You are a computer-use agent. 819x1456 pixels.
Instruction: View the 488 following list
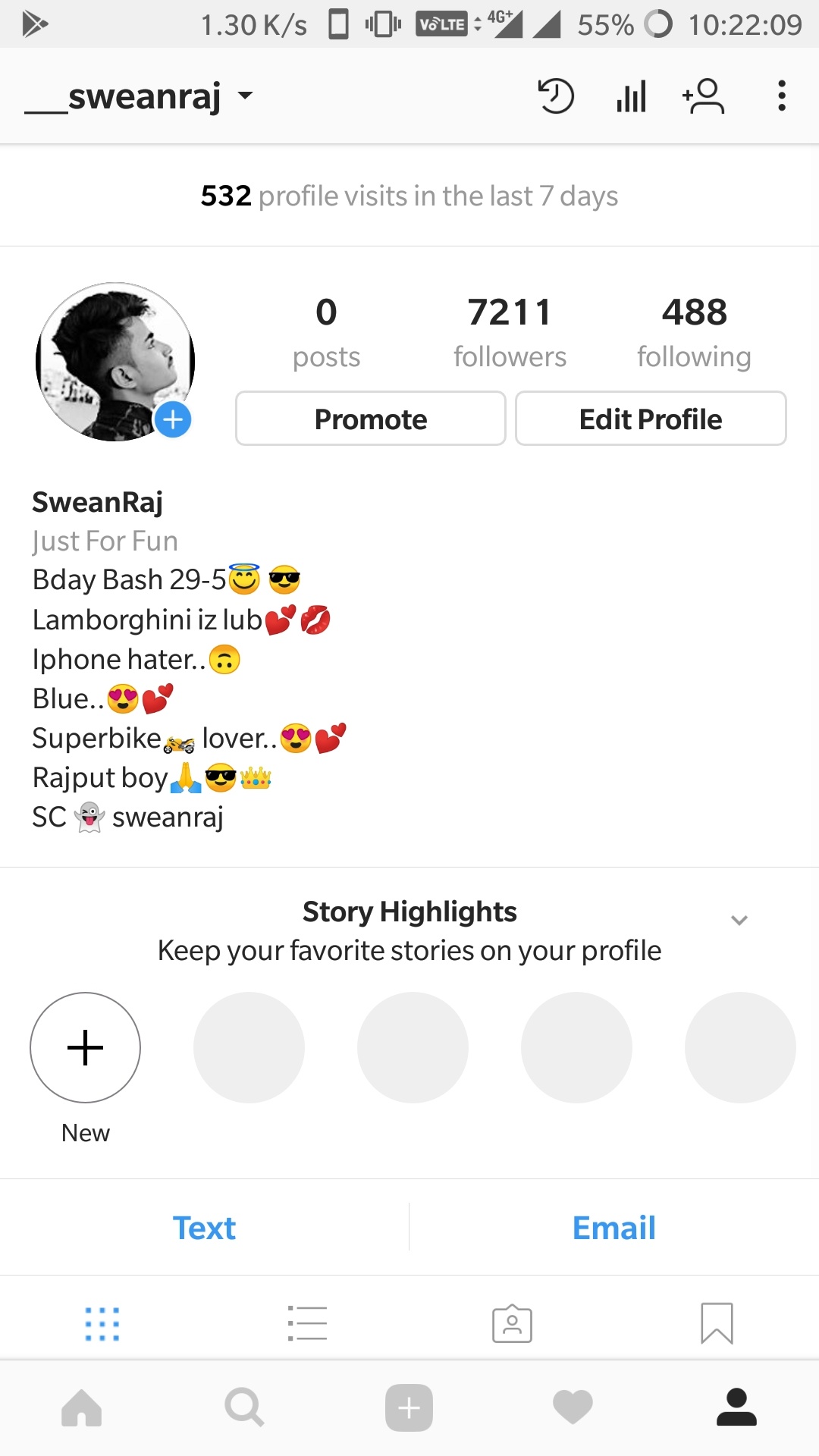click(x=694, y=332)
